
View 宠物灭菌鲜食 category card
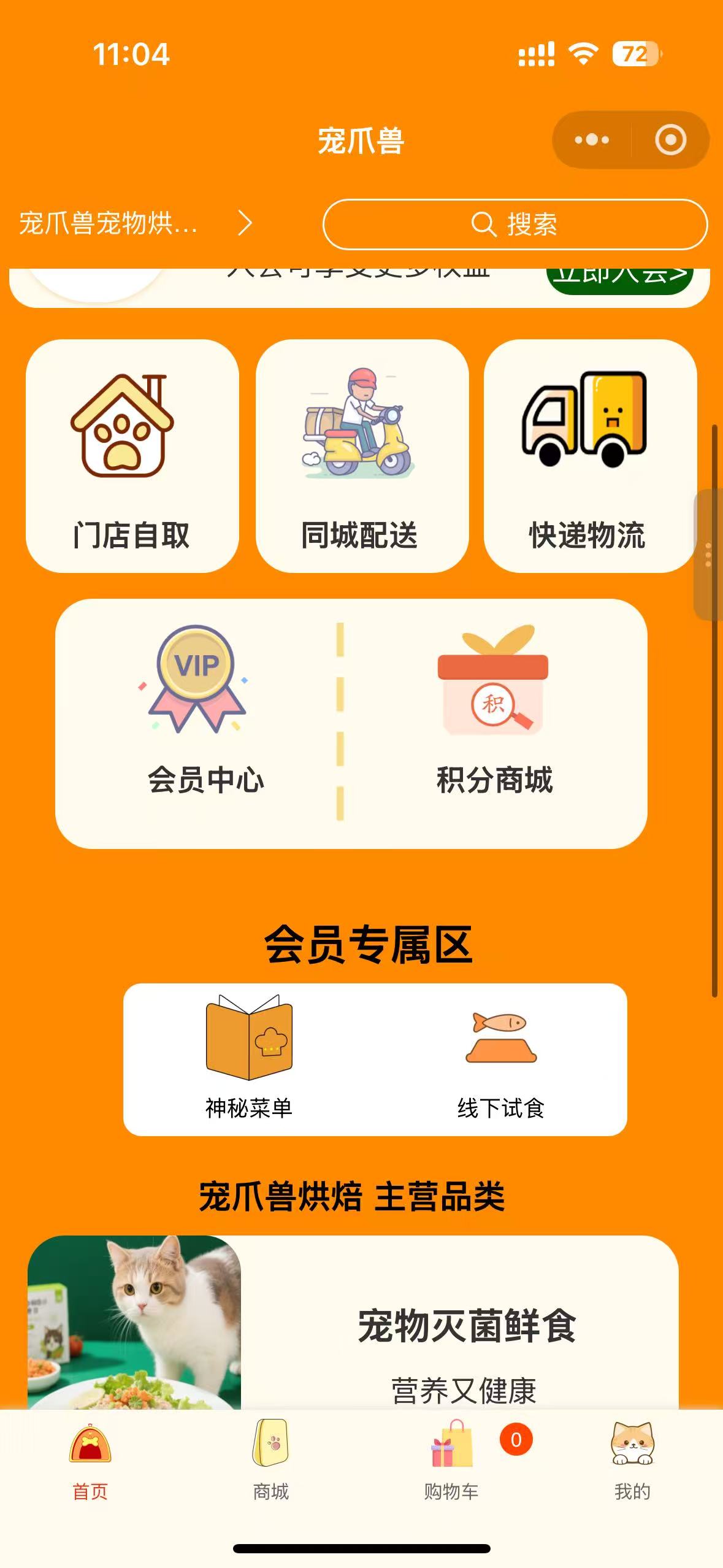353,1325
